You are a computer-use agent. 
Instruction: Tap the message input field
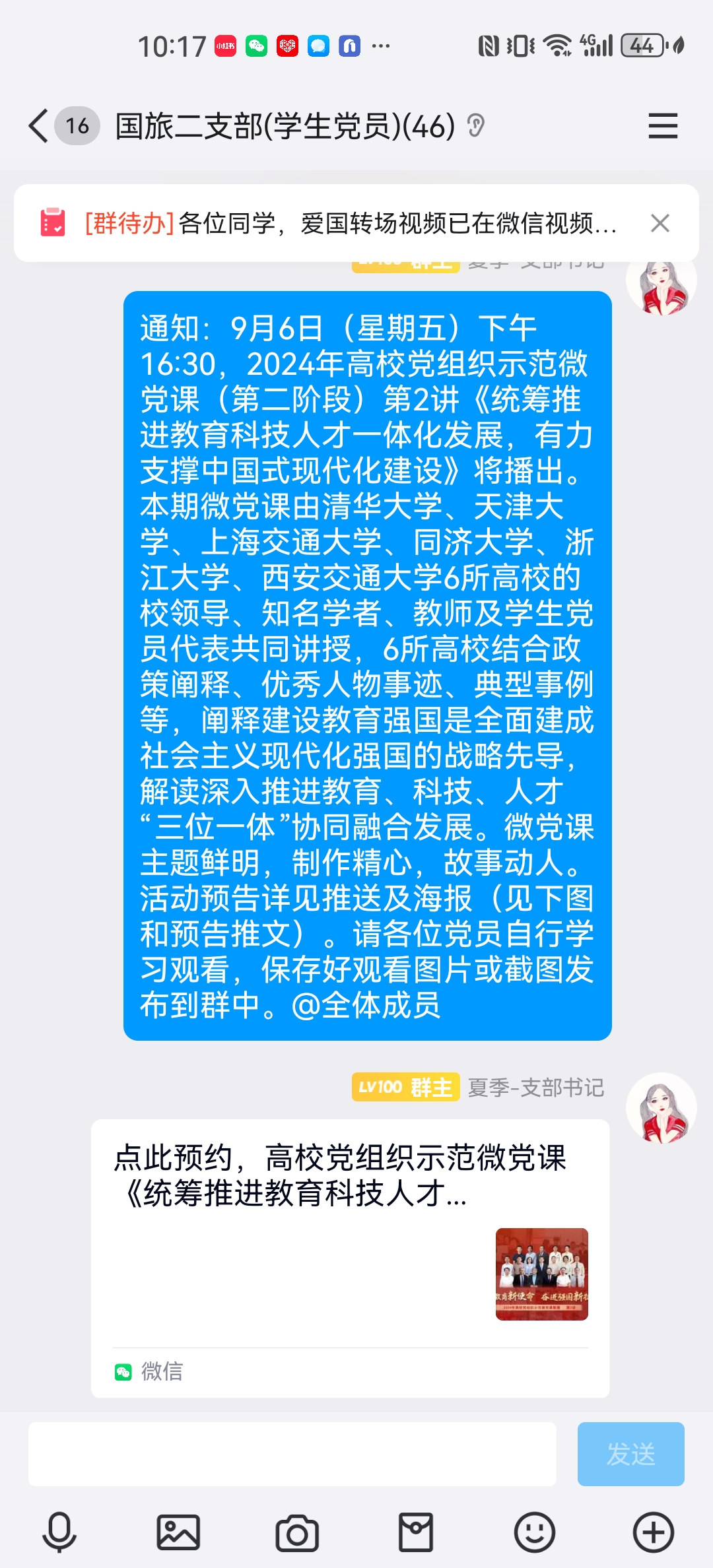click(292, 1454)
